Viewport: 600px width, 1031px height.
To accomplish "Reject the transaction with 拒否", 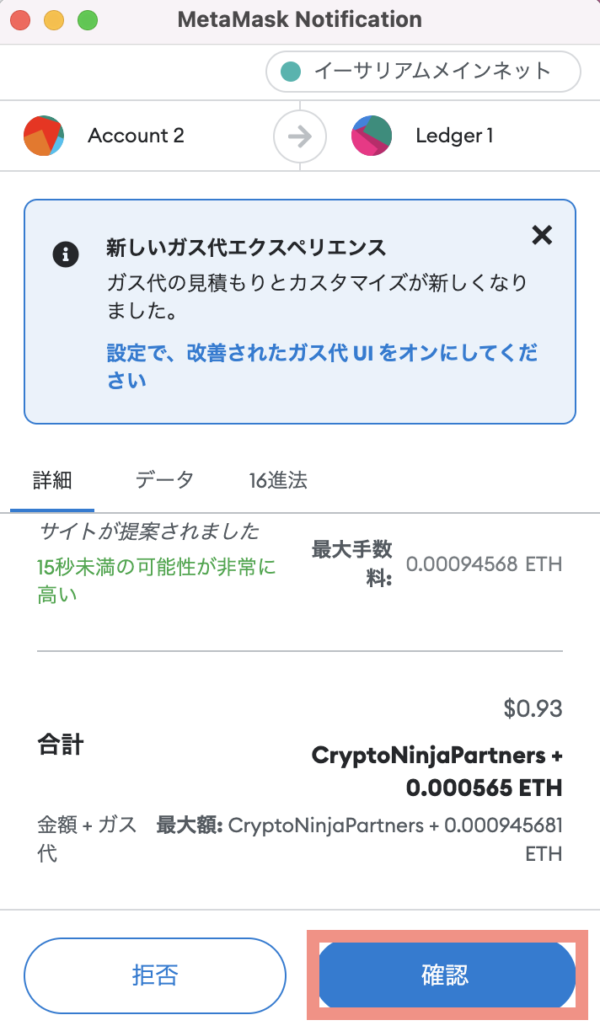I will [x=155, y=975].
